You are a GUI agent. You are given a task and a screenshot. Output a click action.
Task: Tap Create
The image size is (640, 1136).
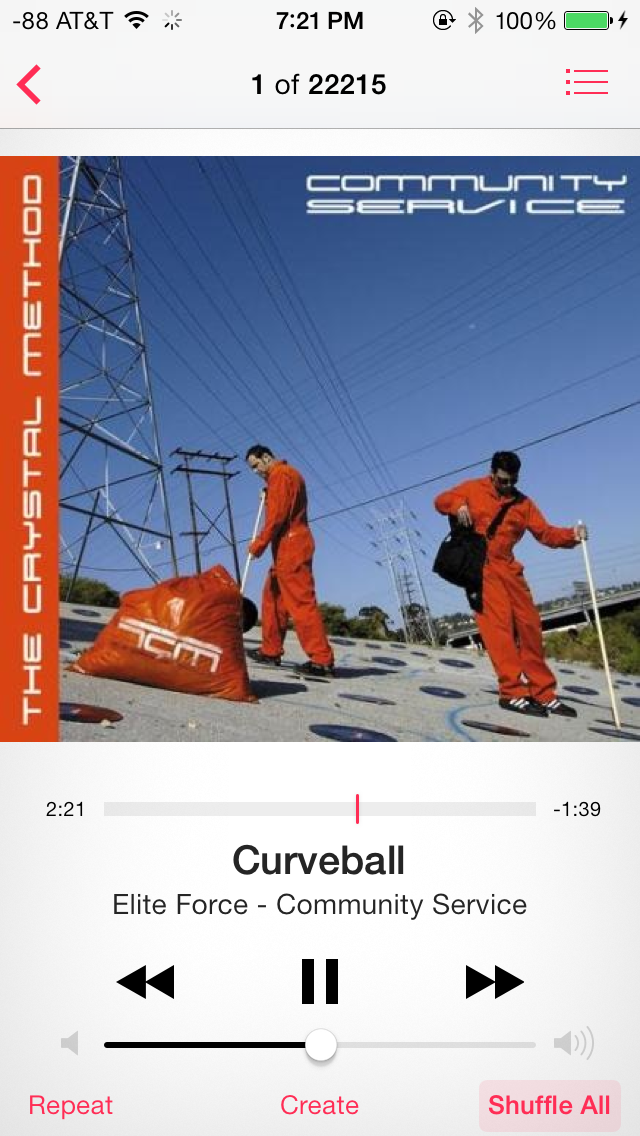[320, 1105]
